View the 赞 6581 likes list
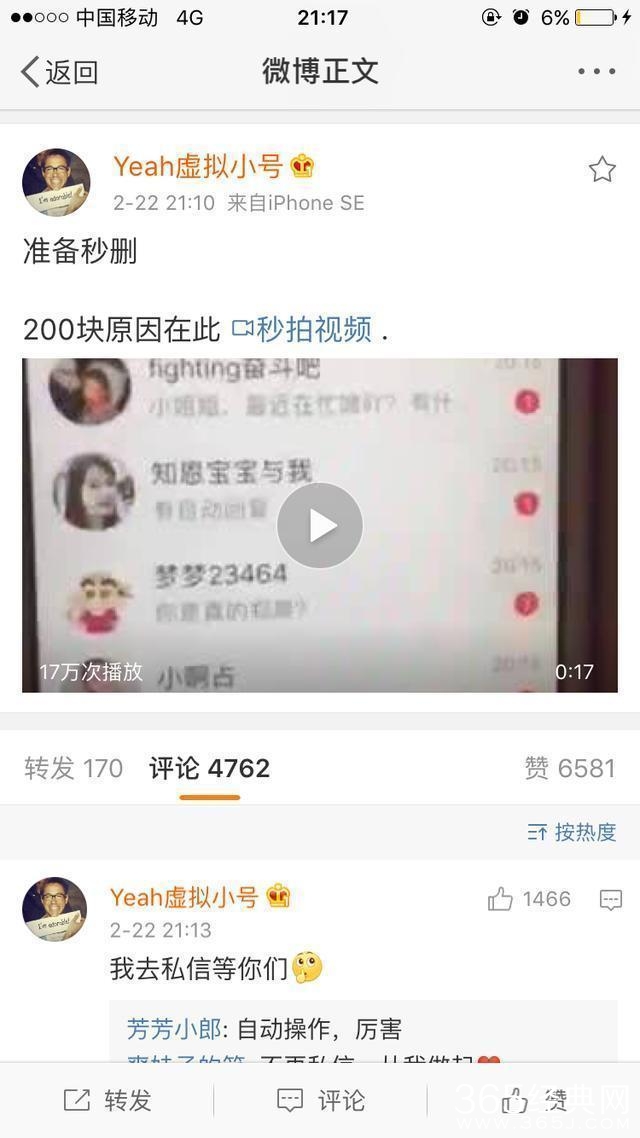The height and width of the screenshot is (1138, 640). click(570, 768)
